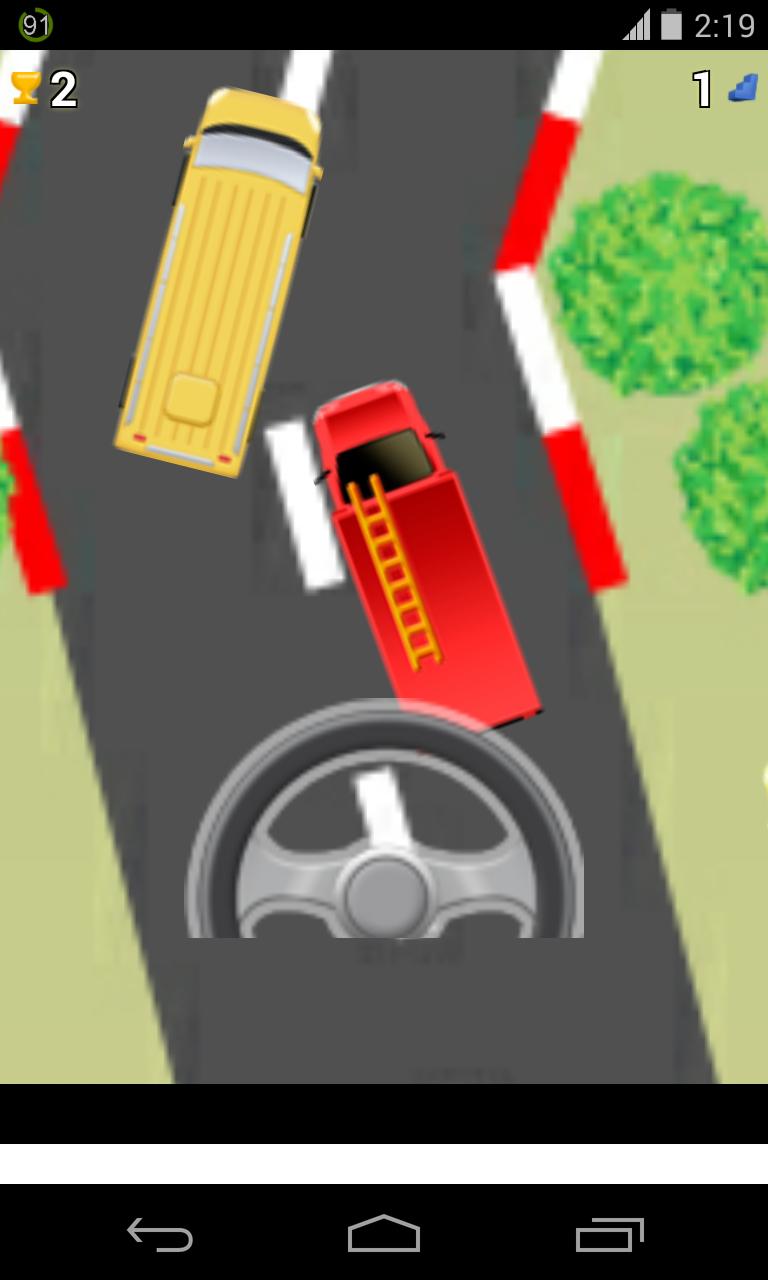Return to the home screen
This screenshot has width=768, height=1280.
[x=384, y=1234]
